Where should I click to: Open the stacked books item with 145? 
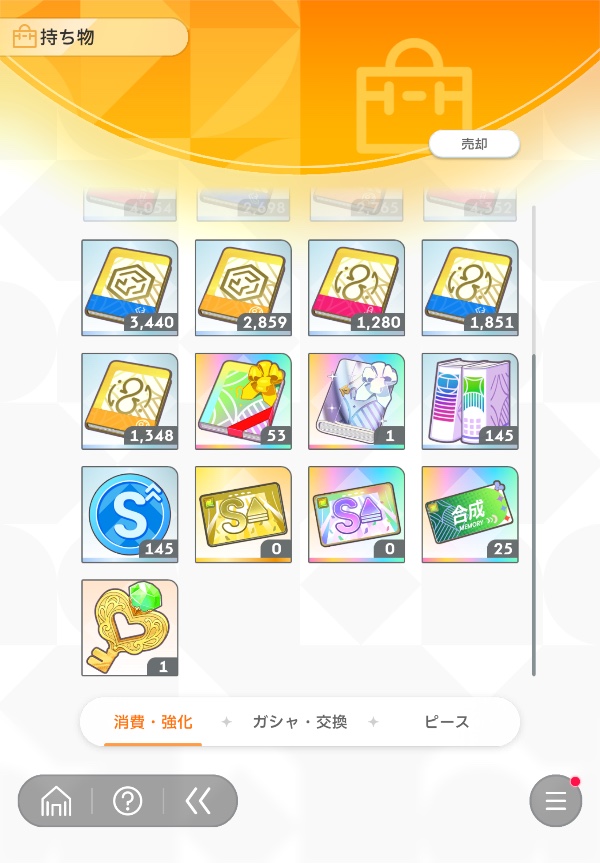pos(470,401)
